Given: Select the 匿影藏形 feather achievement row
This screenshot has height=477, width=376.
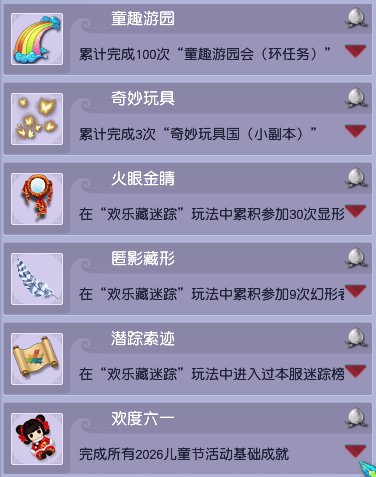Looking at the screenshot, I should pos(188,279).
